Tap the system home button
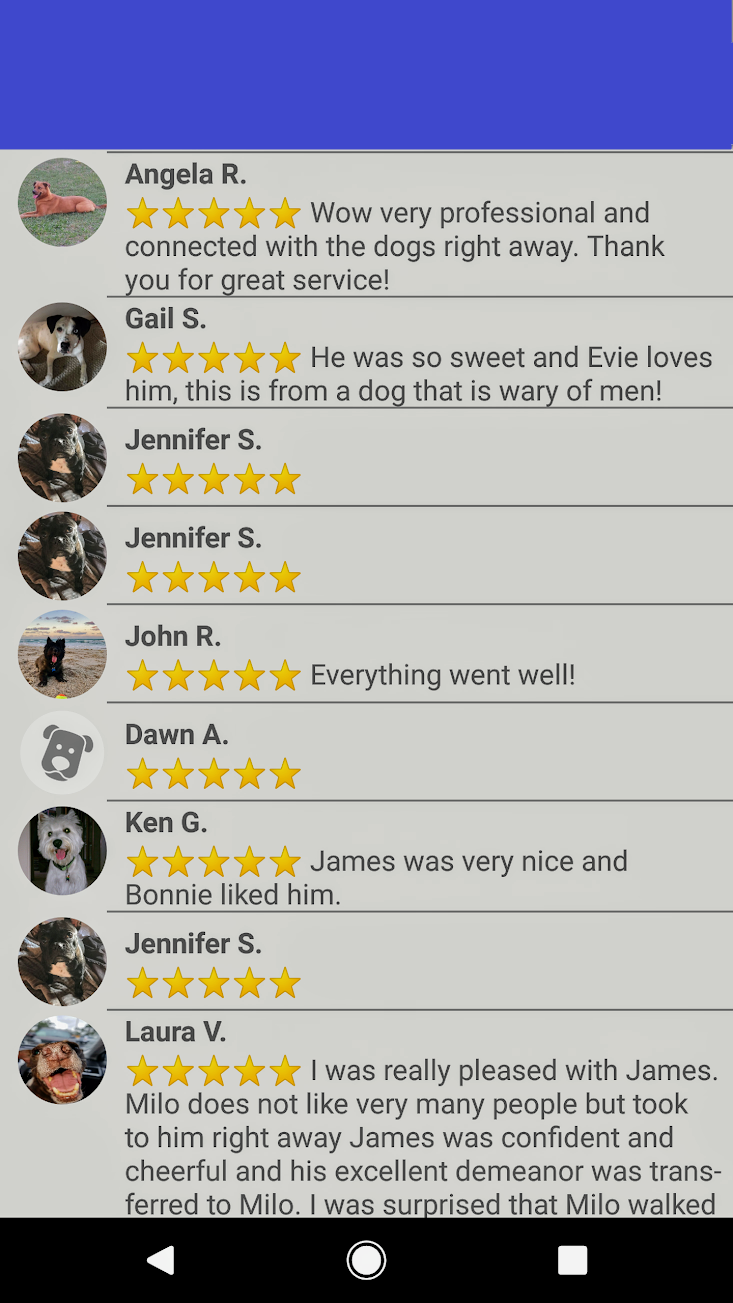 coord(366,1260)
